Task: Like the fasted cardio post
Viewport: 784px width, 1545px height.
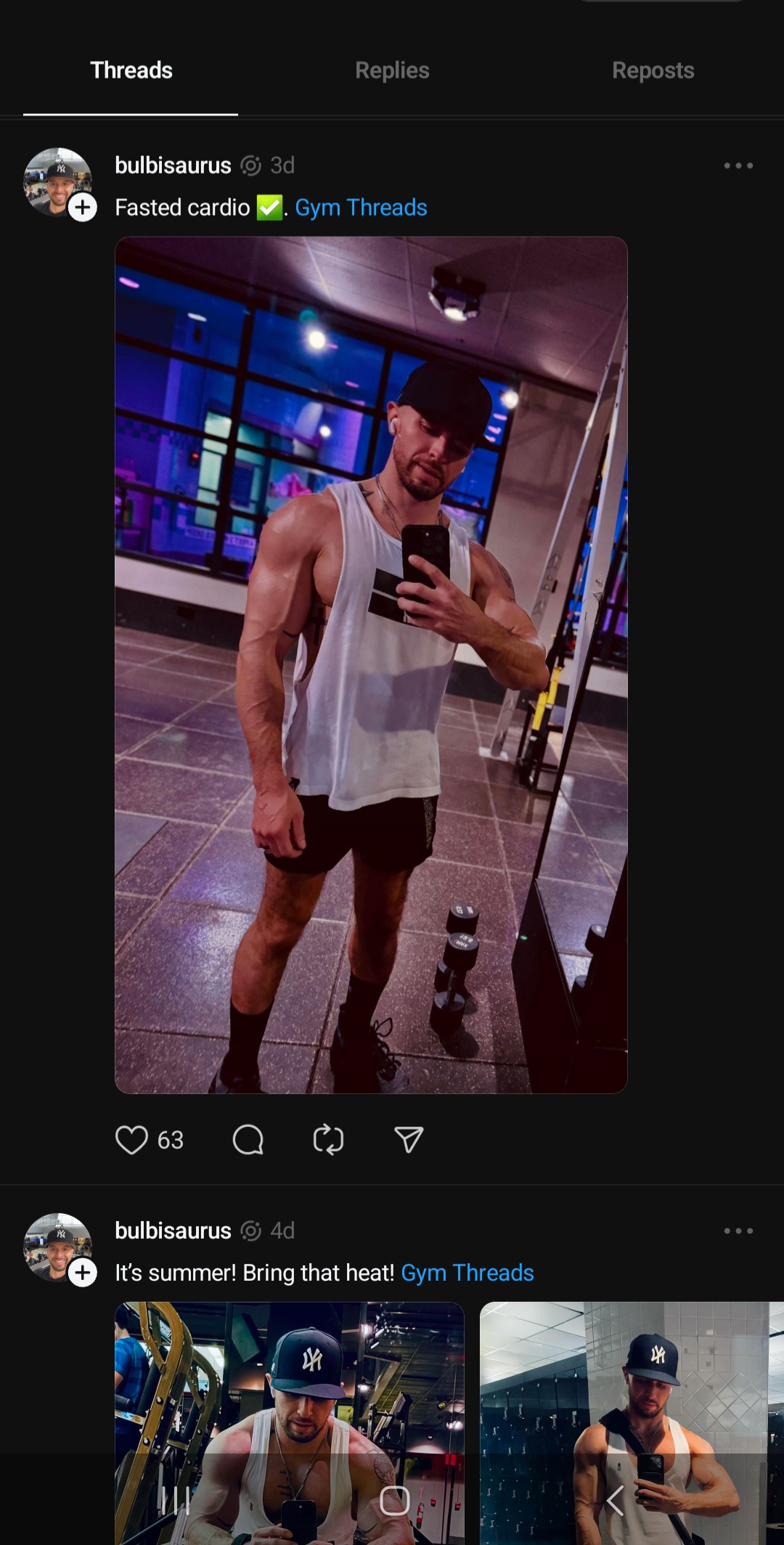Action: 132,1140
